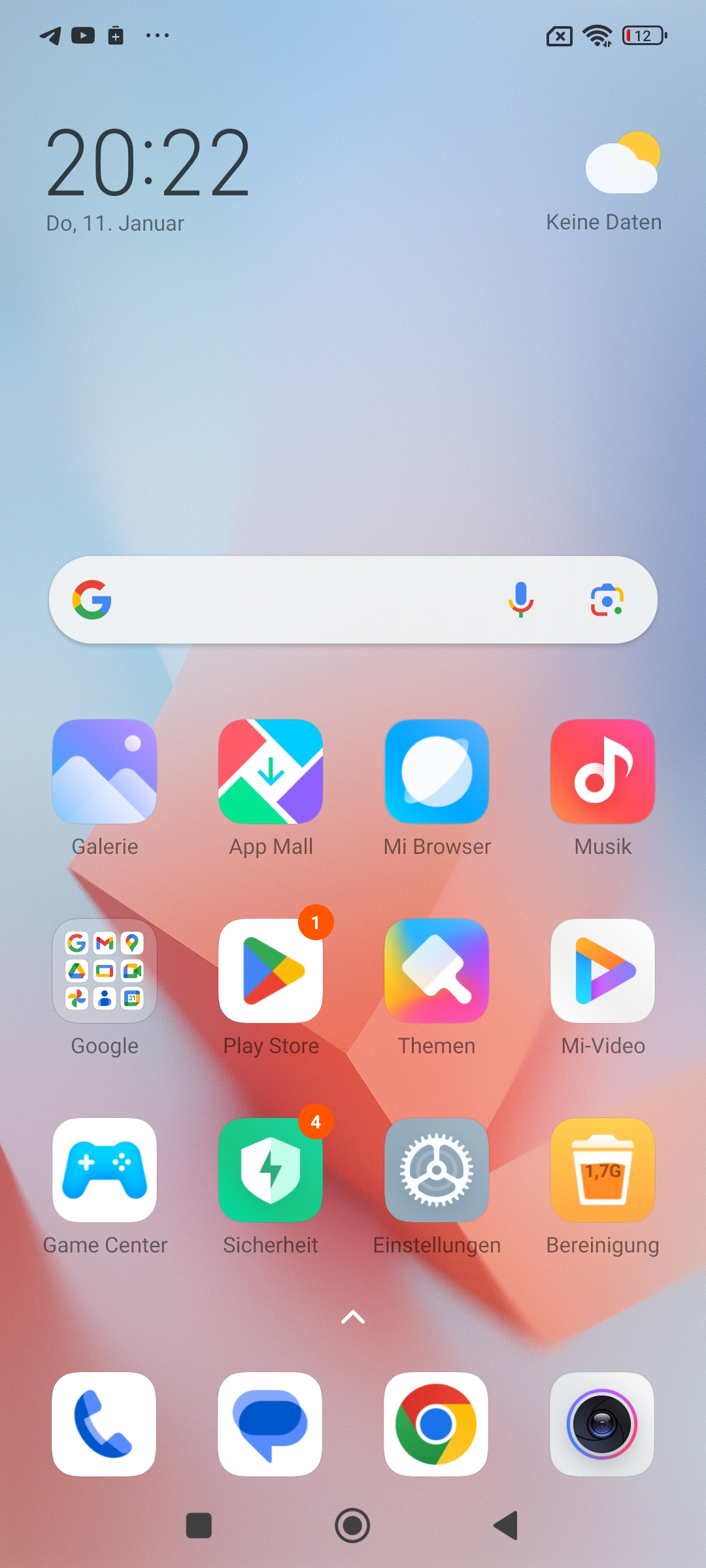Tap the weather widget showing Keine Daten

click(x=604, y=182)
